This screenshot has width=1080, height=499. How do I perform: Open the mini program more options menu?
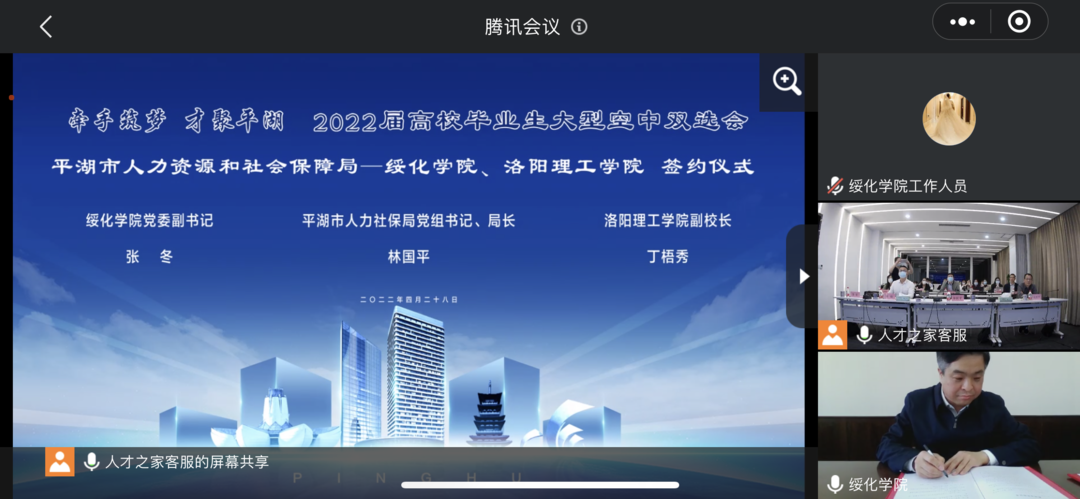(961, 22)
